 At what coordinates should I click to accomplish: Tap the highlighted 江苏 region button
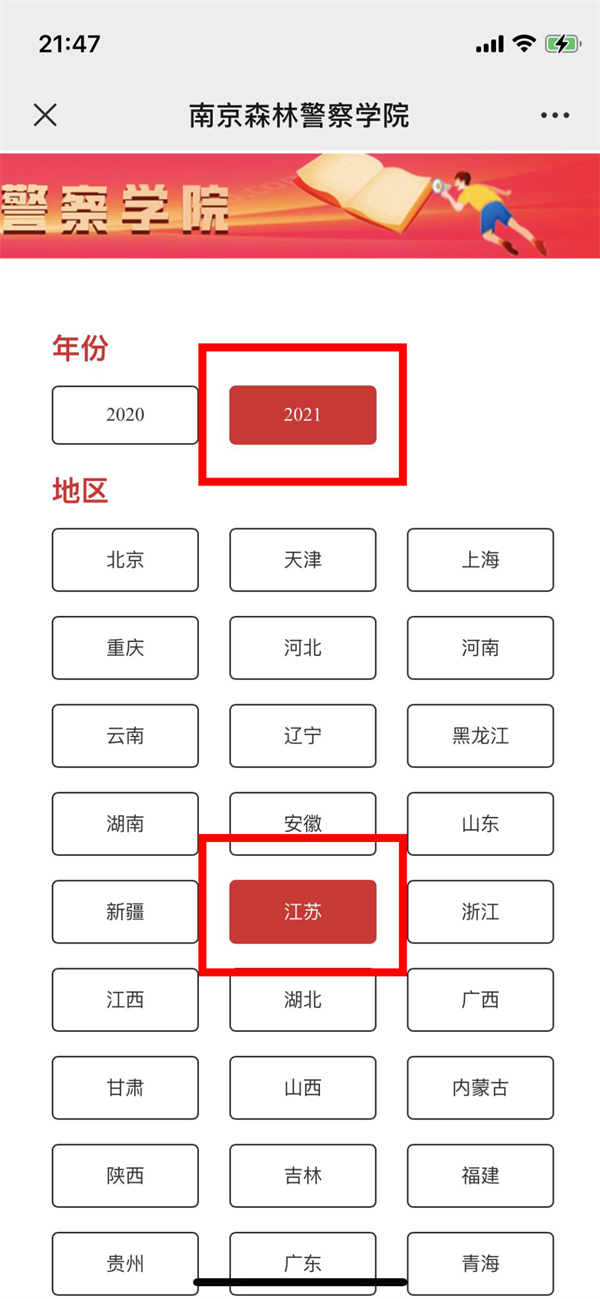303,912
